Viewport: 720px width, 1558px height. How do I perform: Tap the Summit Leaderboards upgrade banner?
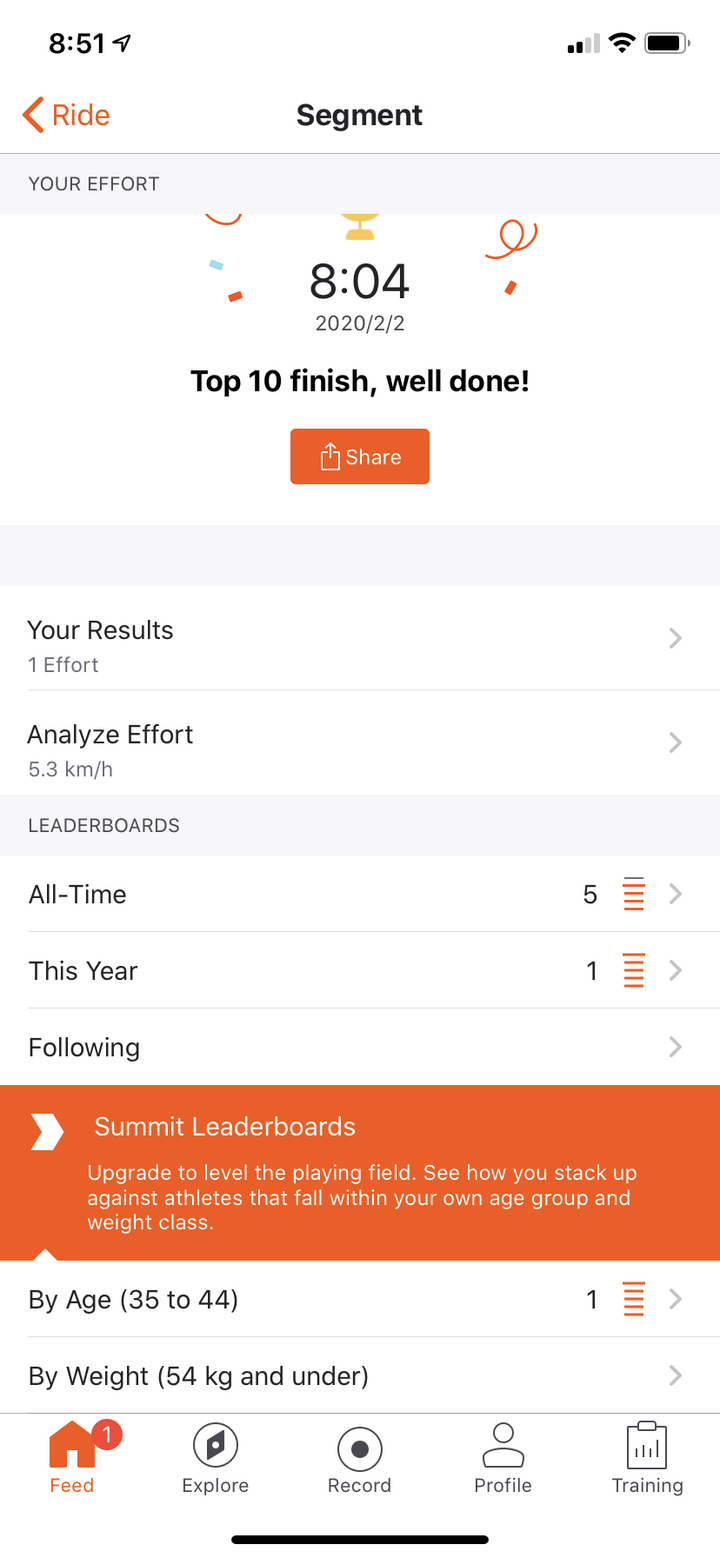pyautogui.click(x=360, y=1172)
